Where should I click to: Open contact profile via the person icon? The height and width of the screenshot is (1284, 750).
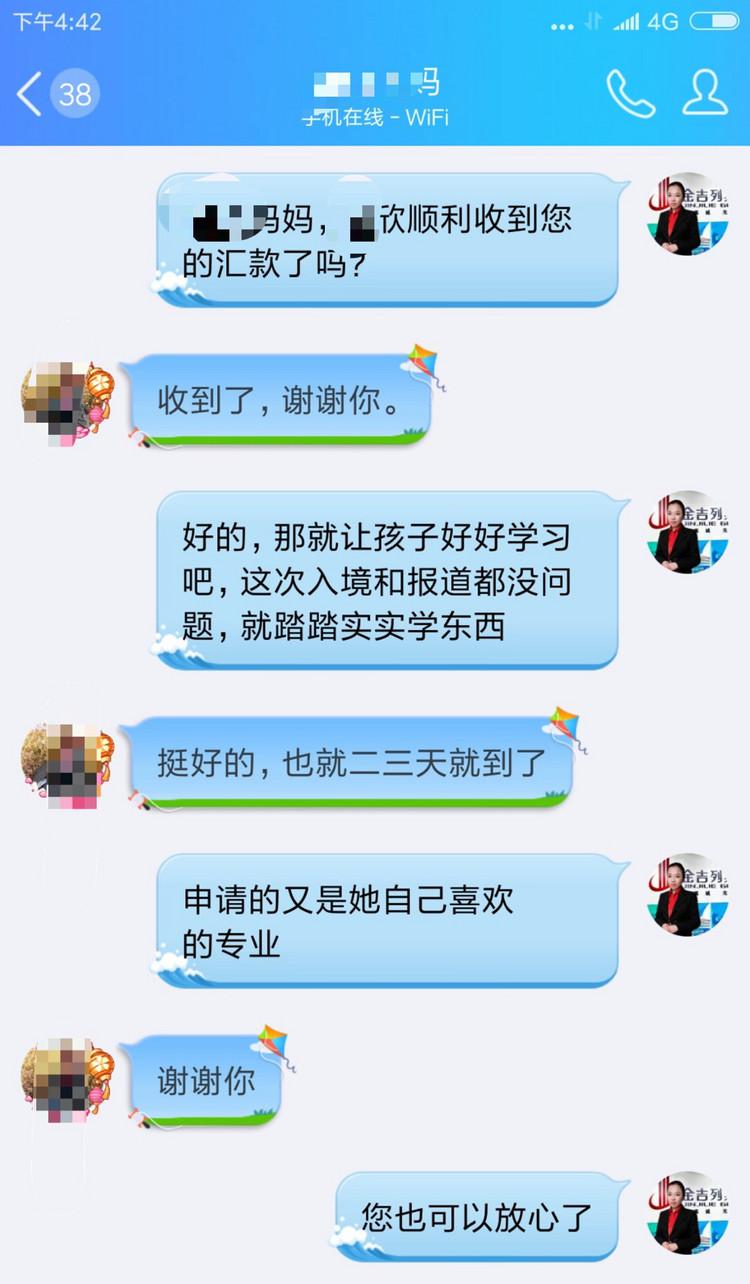click(706, 92)
